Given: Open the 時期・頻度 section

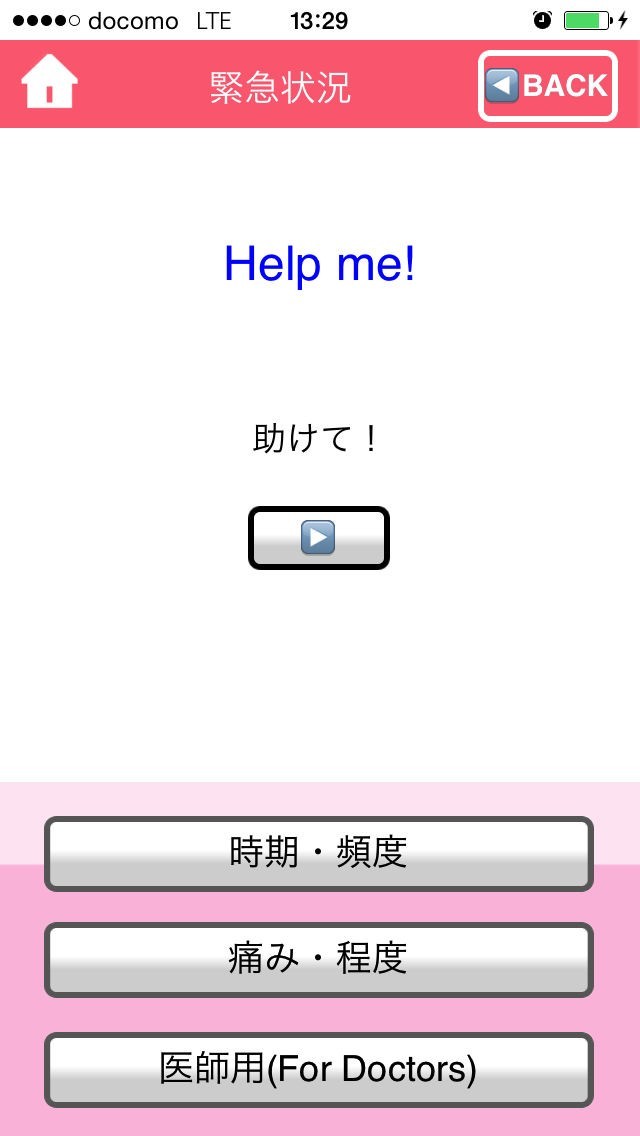Looking at the screenshot, I should [319, 853].
